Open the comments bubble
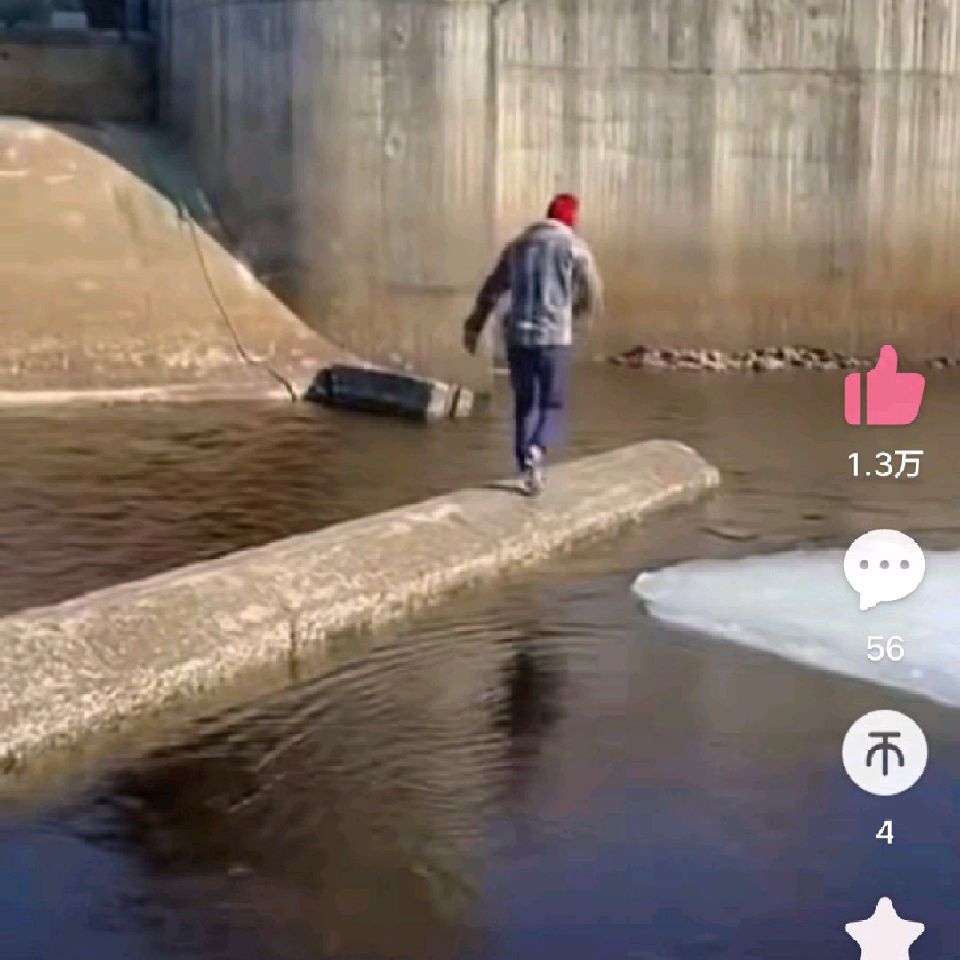Screen dimensions: 960x960 [884, 569]
